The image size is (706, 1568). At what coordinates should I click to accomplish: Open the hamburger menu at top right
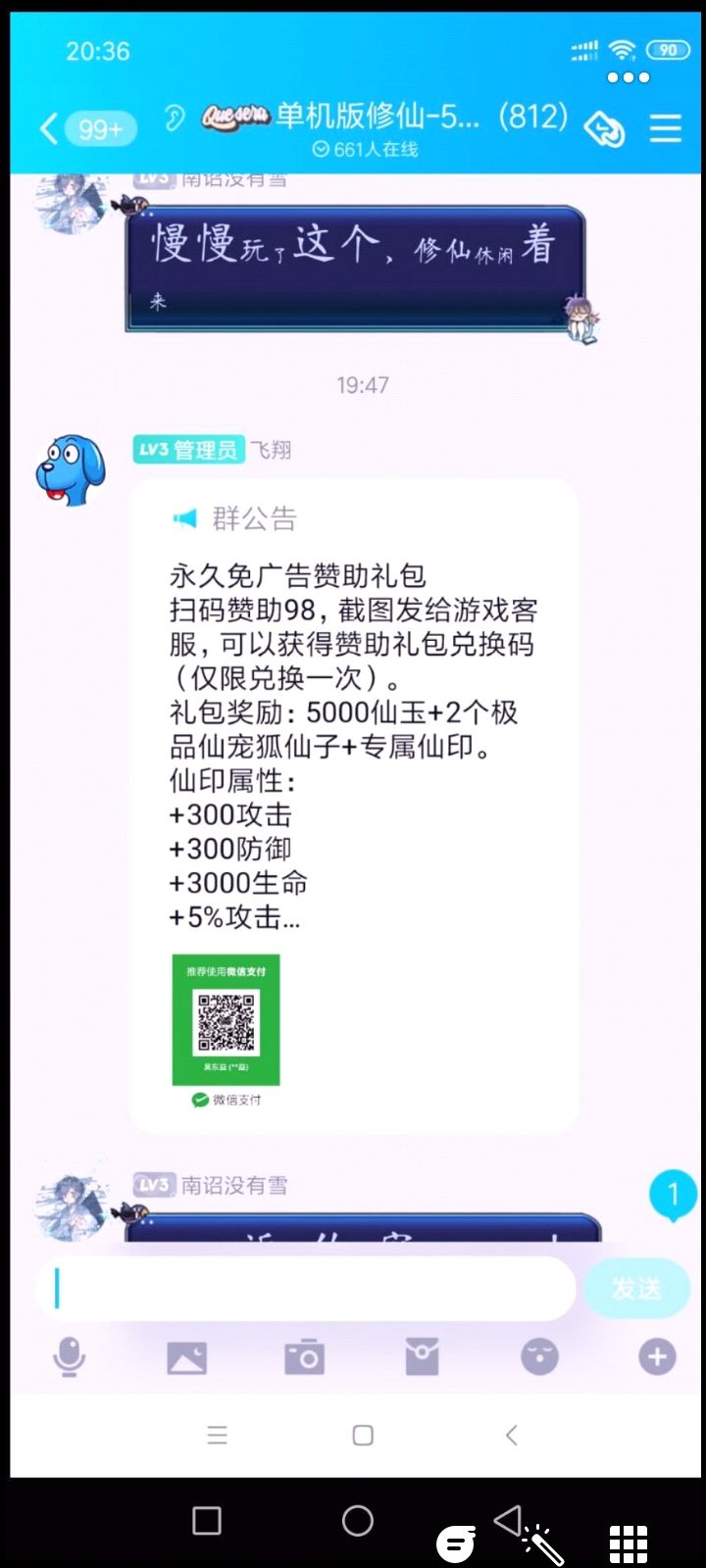coord(665,127)
